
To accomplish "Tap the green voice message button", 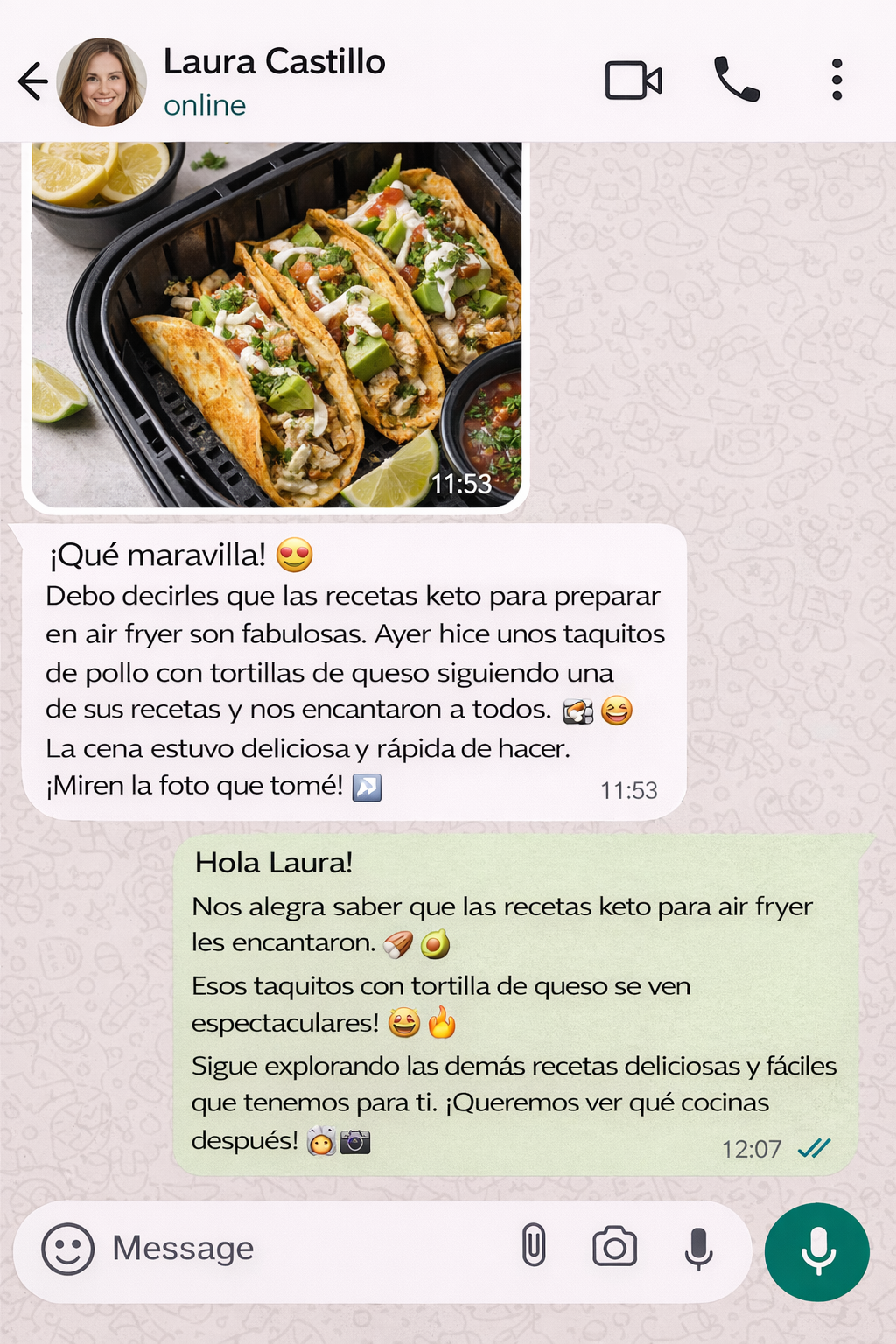I will (x=816, y=1251).
